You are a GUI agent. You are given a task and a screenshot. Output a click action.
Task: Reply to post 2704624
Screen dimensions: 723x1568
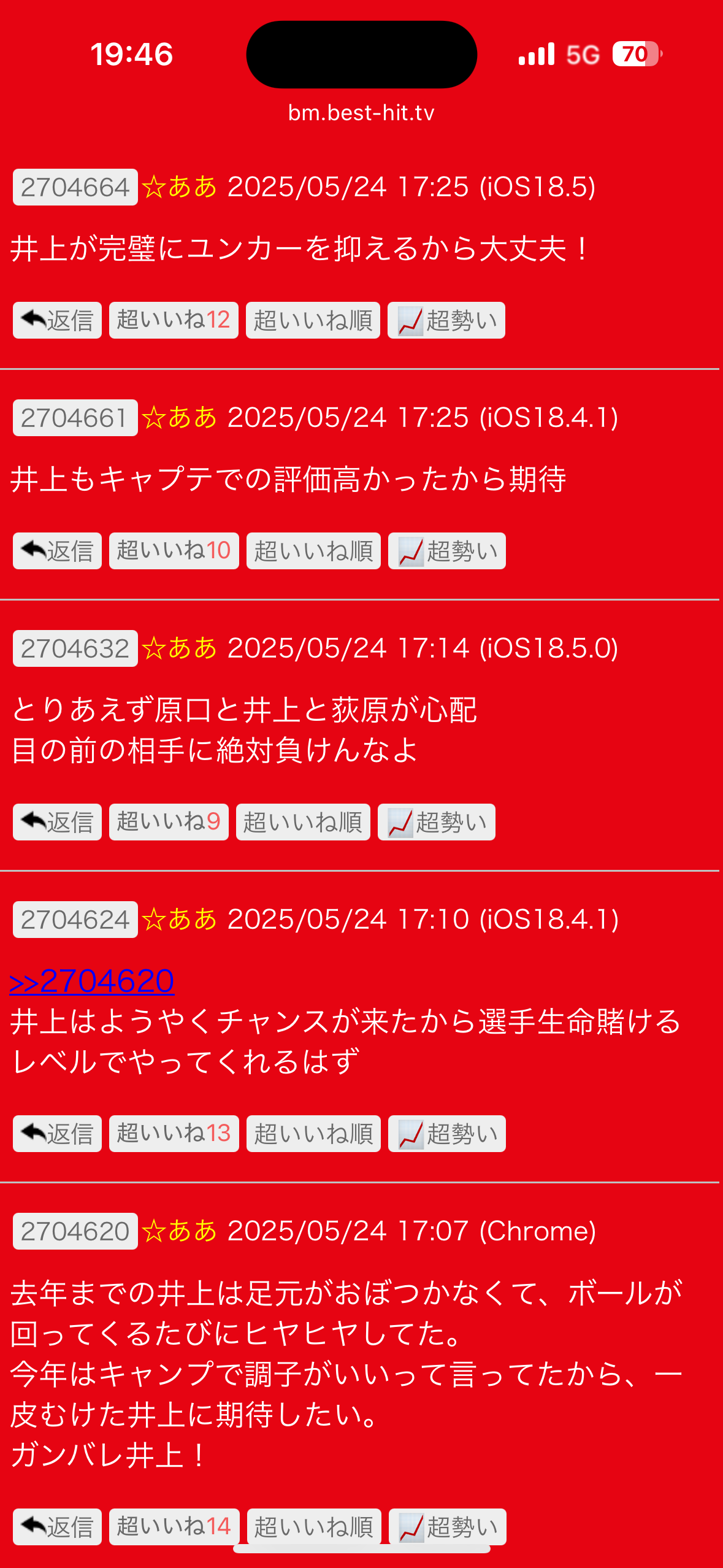click(57, 1134)
